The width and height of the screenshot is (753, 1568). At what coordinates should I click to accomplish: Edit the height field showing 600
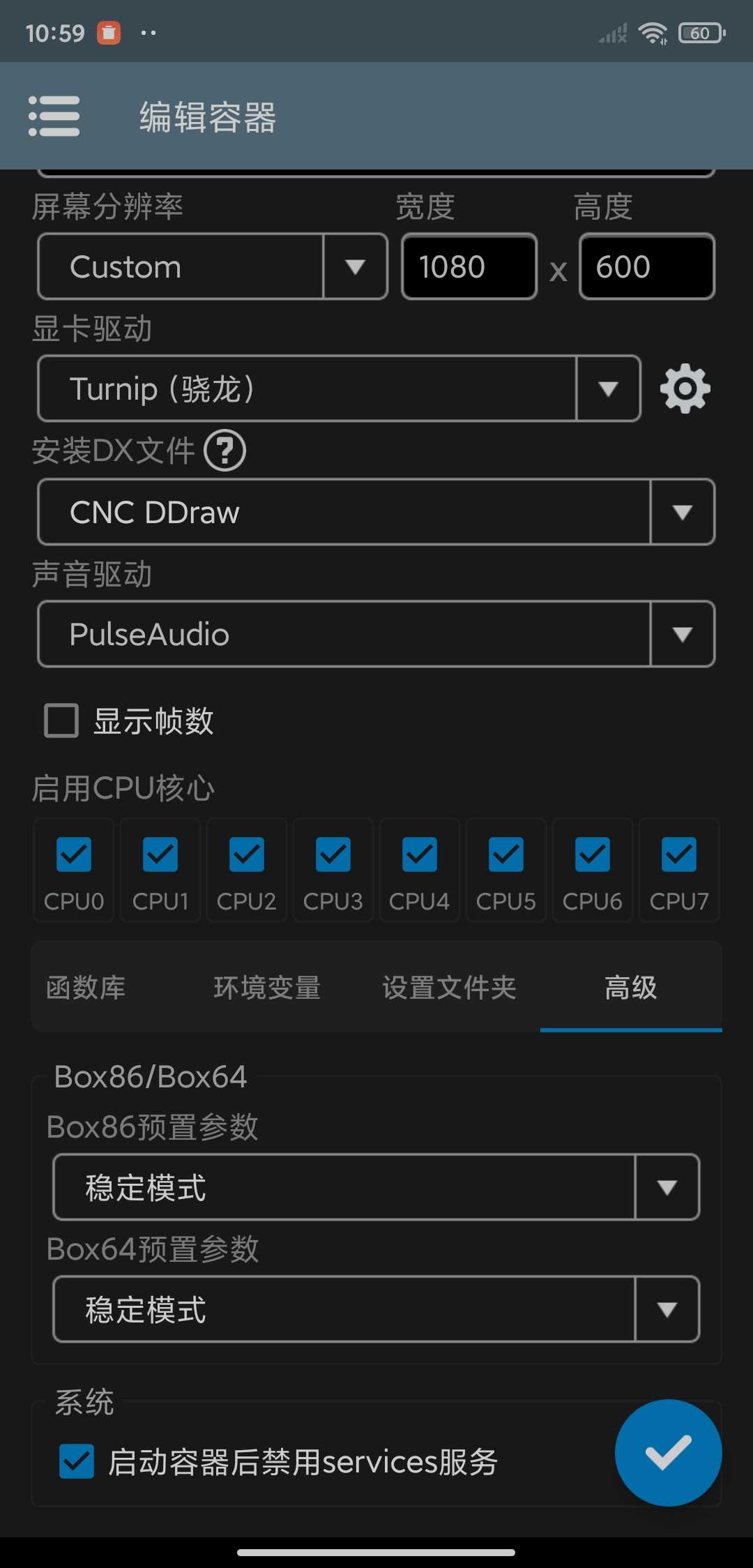[647, 266]
